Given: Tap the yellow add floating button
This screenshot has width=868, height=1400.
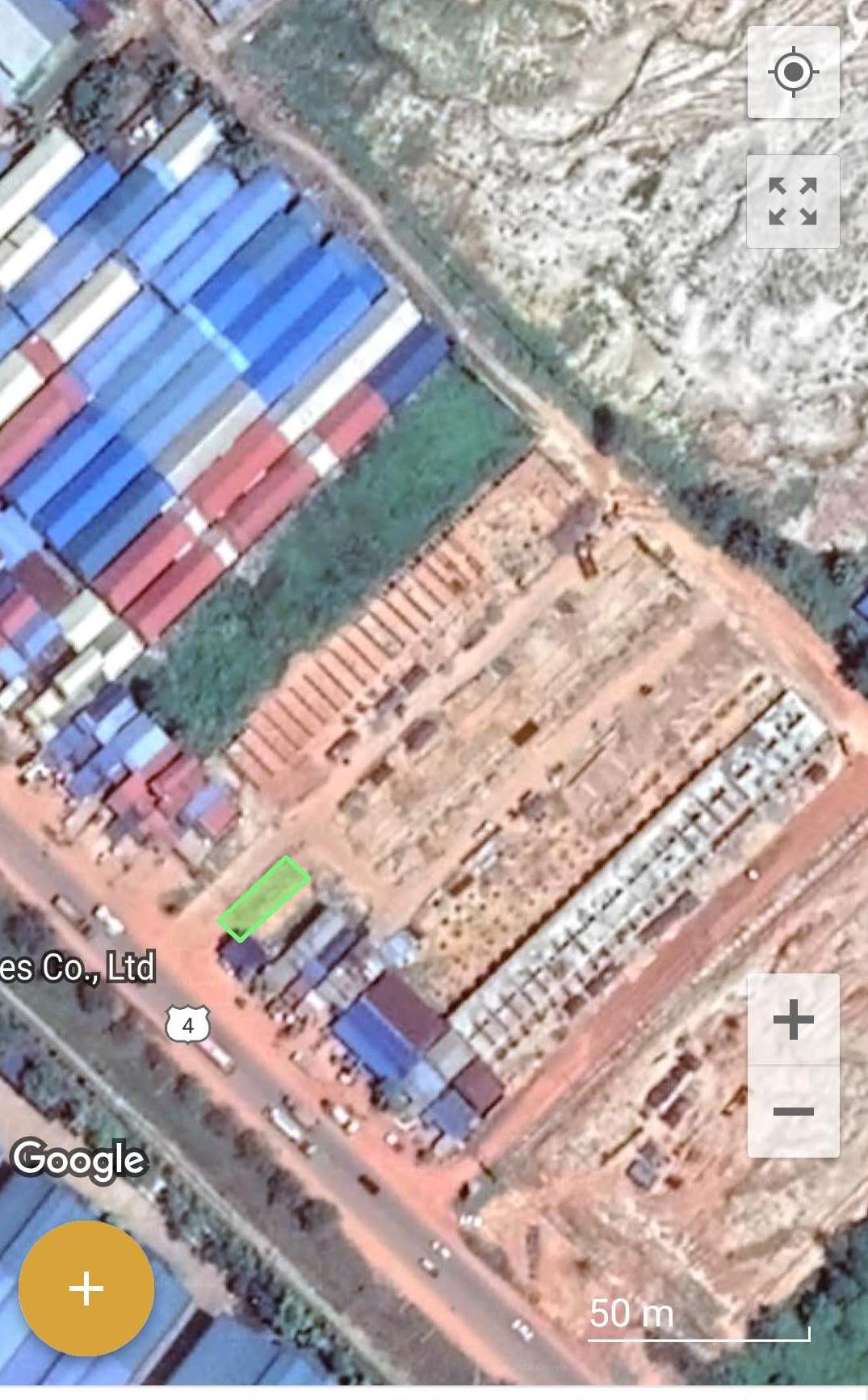Looking at the screenshot, I should 86,1288.
